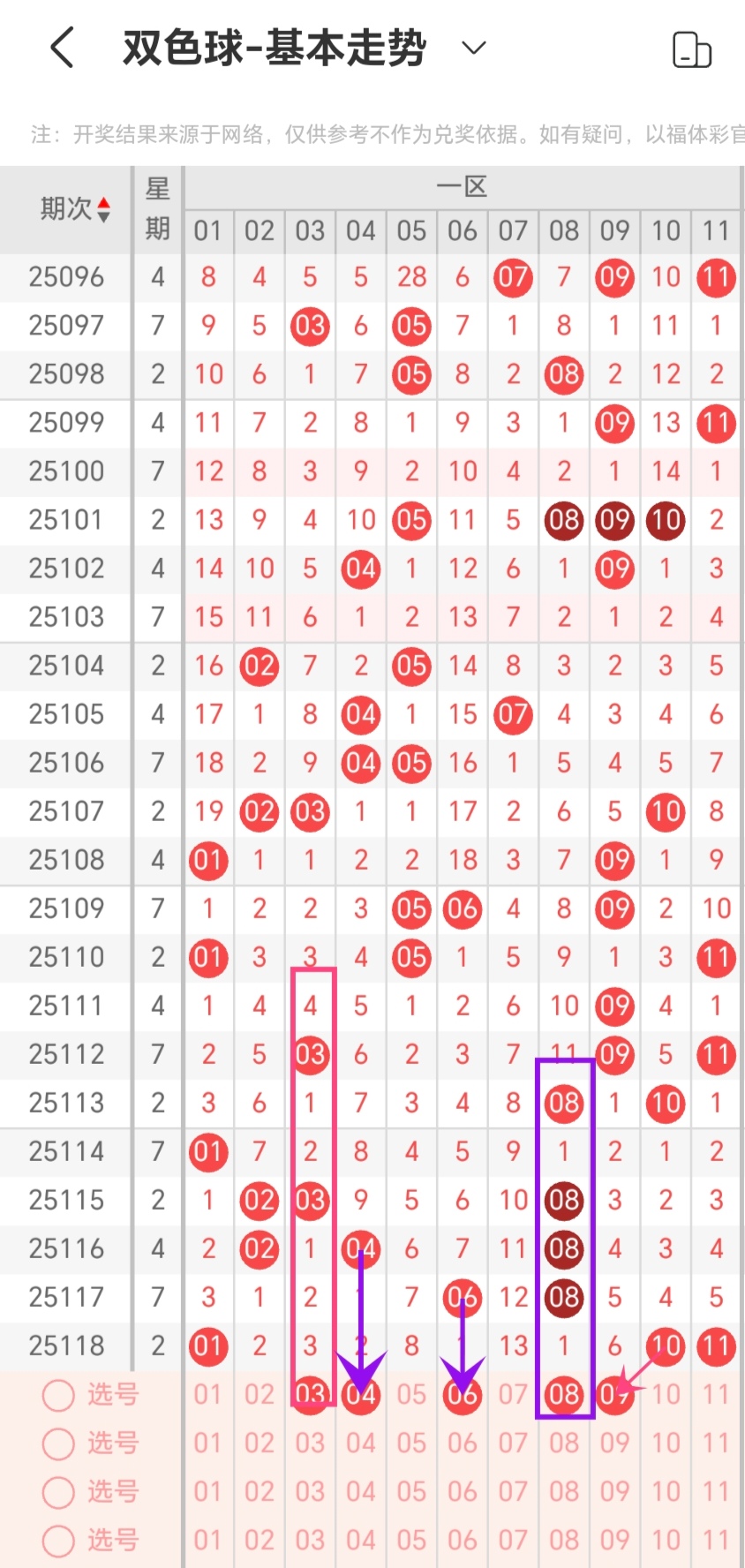Image resolution: width=745 pixels, height=1568 pixels.
Task: Tap the screen orientation icon in the top-right corner
Action: click(x=691, y=49)
